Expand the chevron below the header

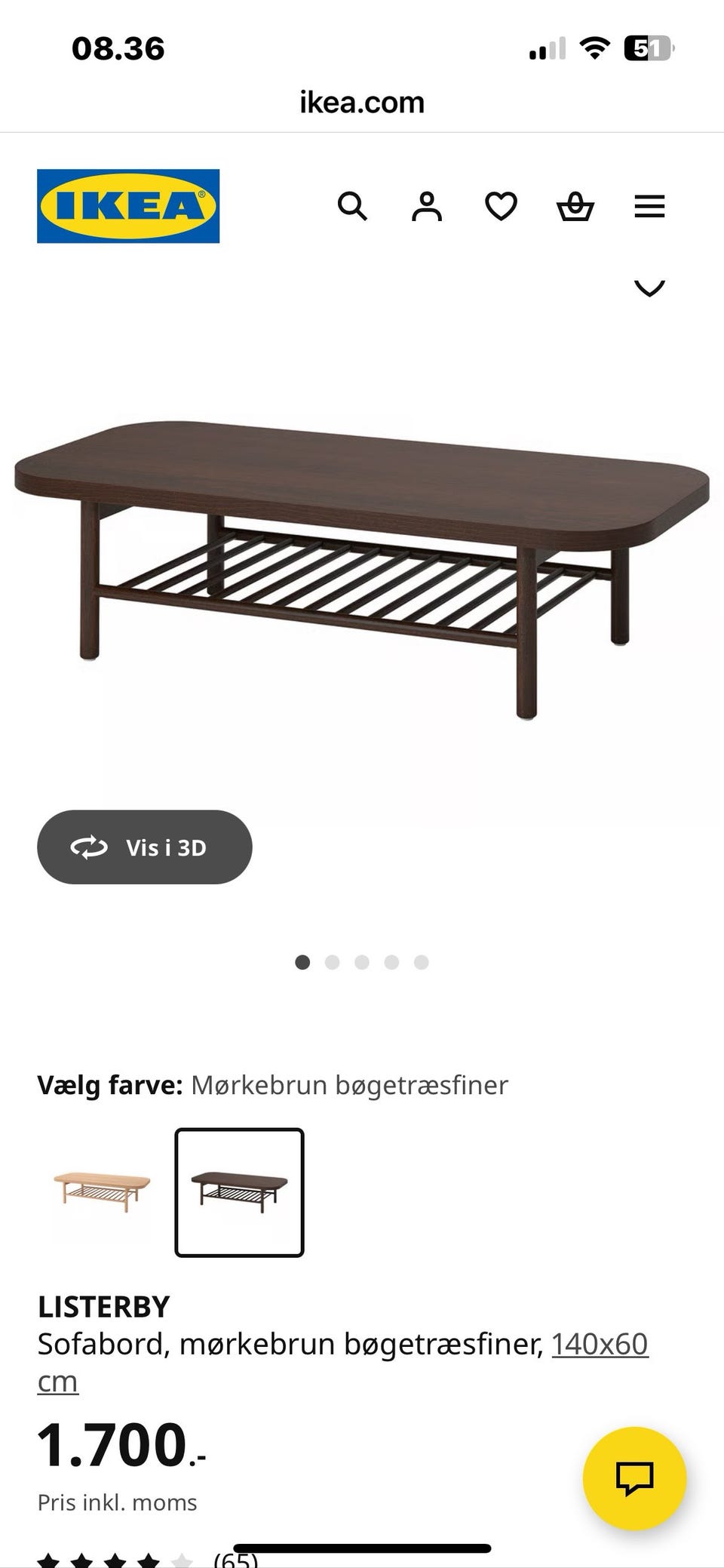[x=649, y=288]
